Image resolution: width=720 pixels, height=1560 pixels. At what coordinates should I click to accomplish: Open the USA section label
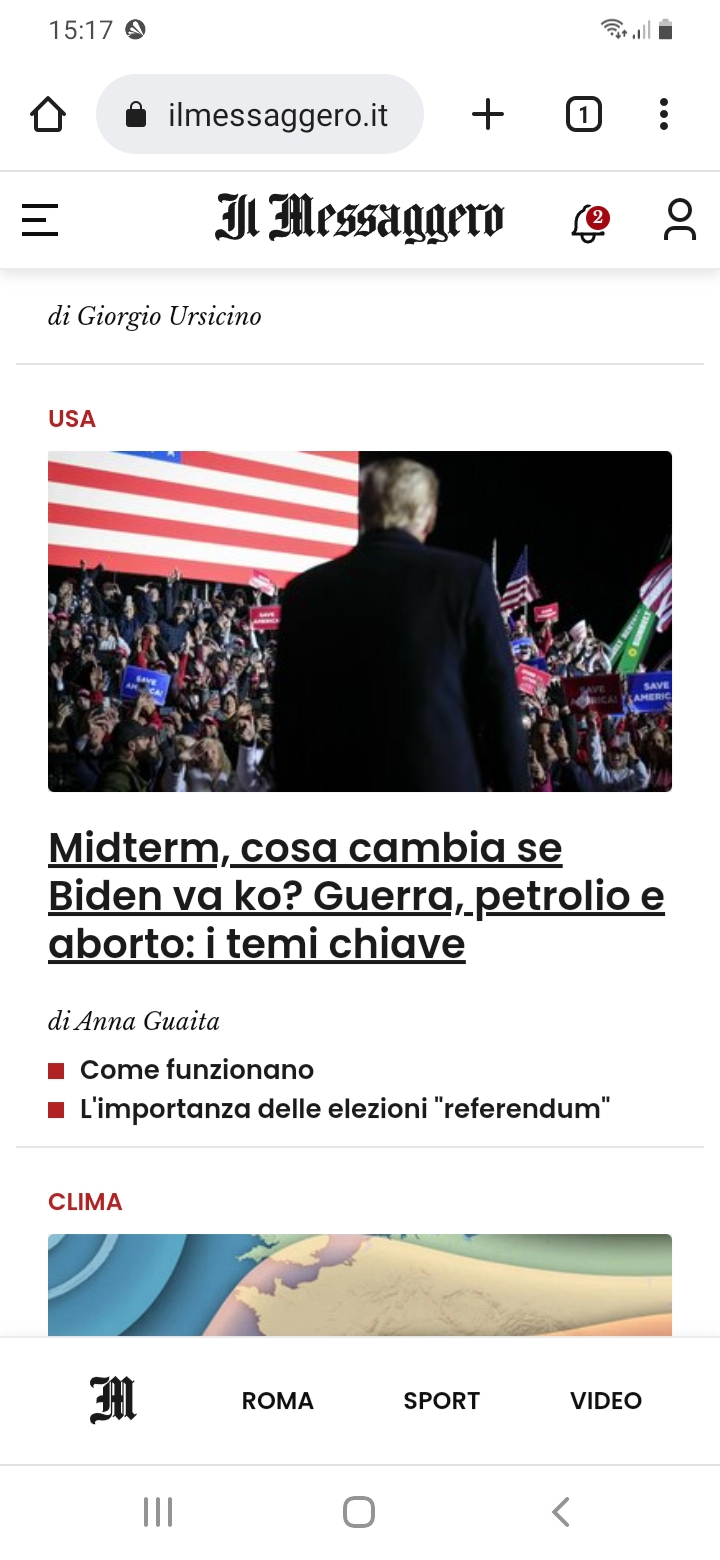pos(72,419)
